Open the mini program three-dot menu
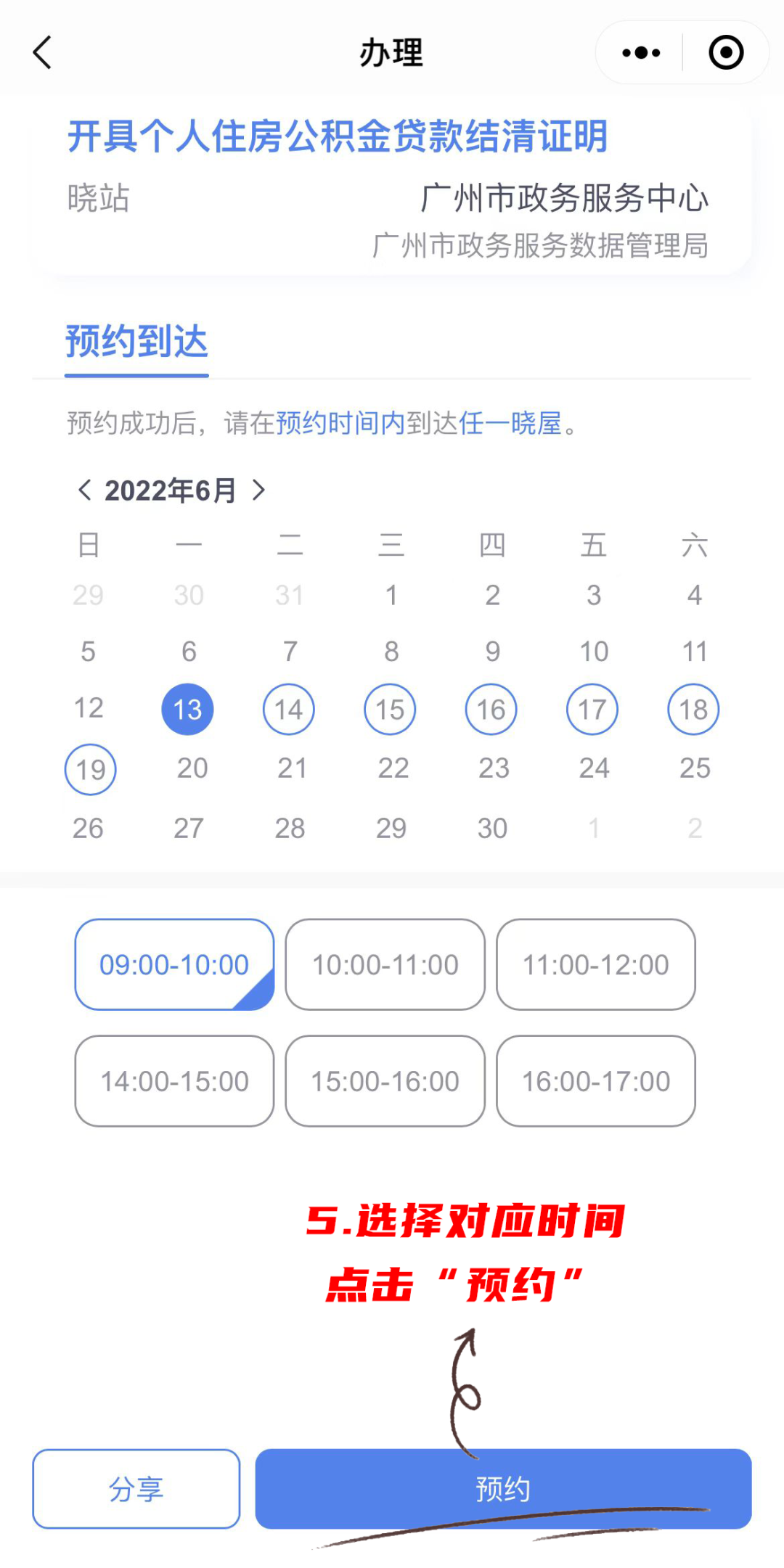784x1568 pixels. 641,52
